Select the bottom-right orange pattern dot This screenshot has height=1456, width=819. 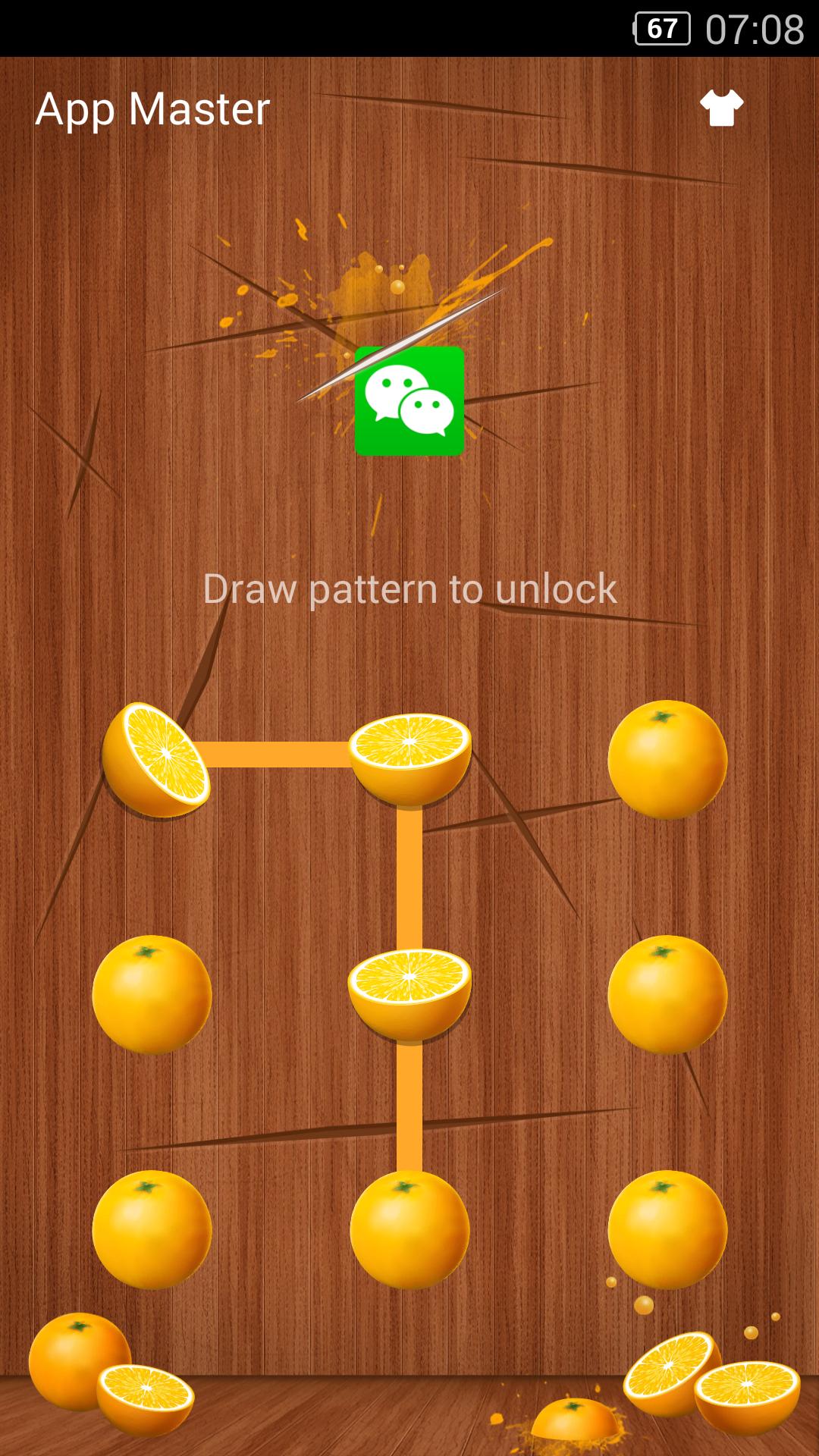(667, 1229)
